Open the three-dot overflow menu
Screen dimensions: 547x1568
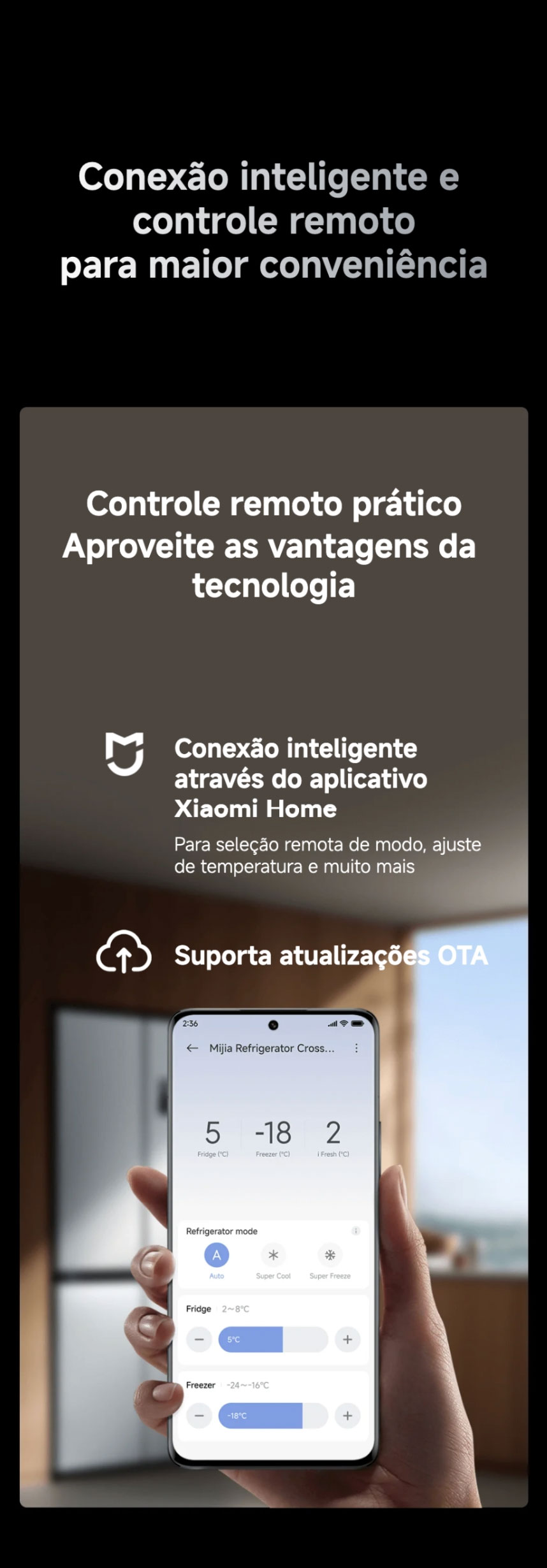[356, 1049]
